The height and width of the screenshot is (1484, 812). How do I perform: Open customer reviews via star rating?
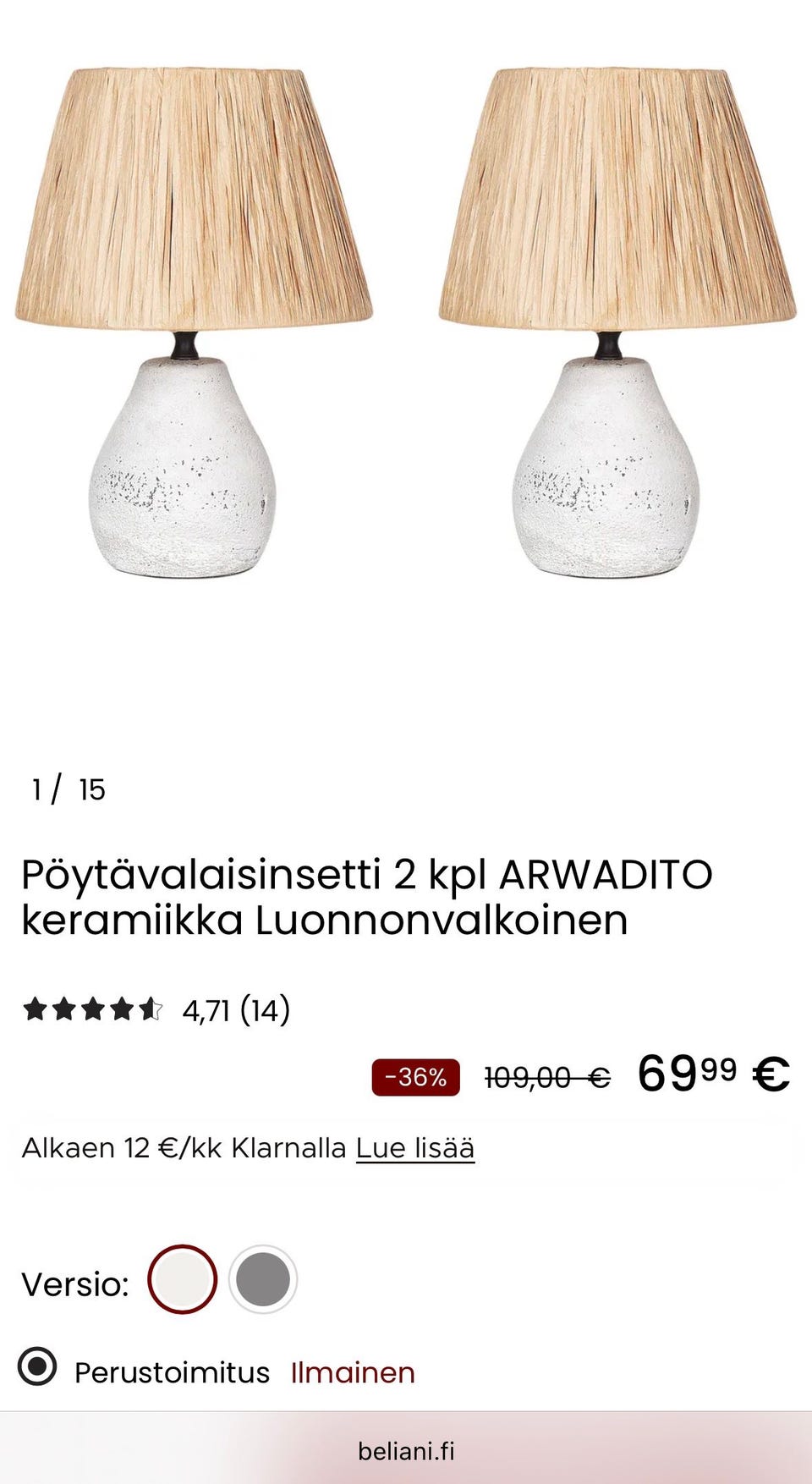[x=91, y=1009]
